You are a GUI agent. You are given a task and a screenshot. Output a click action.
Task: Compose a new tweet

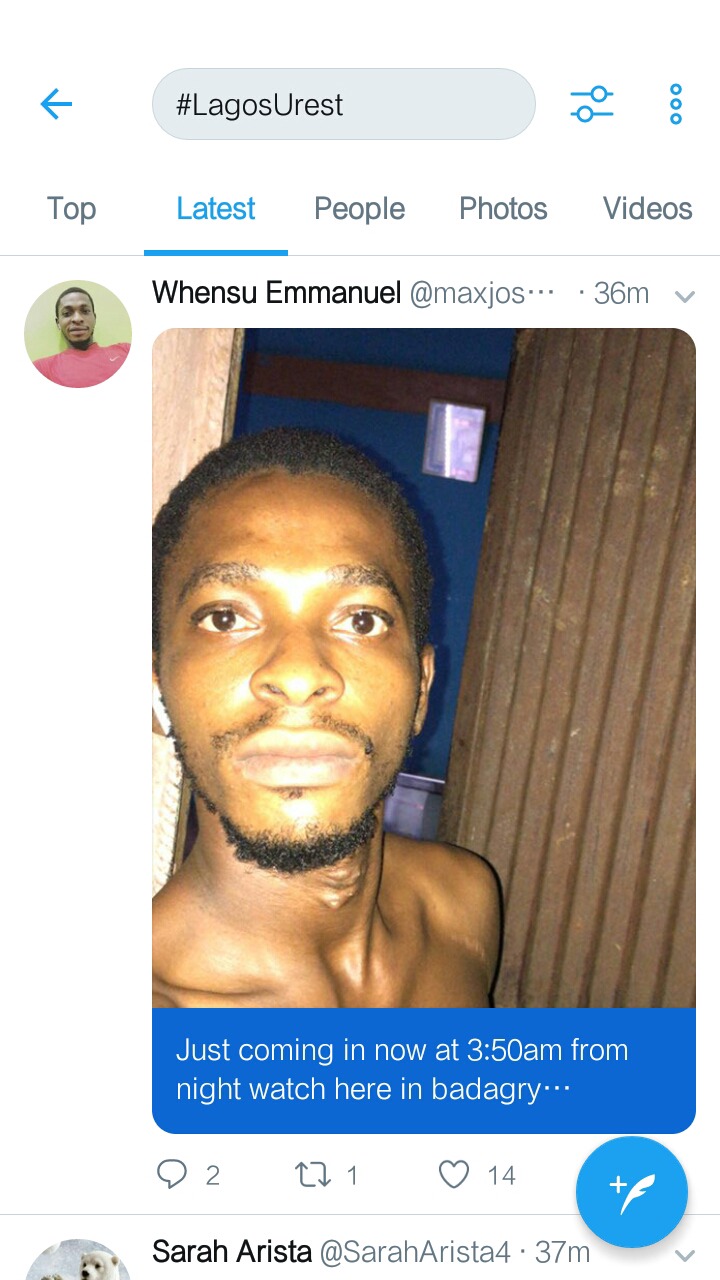[x=632, y=1192]
